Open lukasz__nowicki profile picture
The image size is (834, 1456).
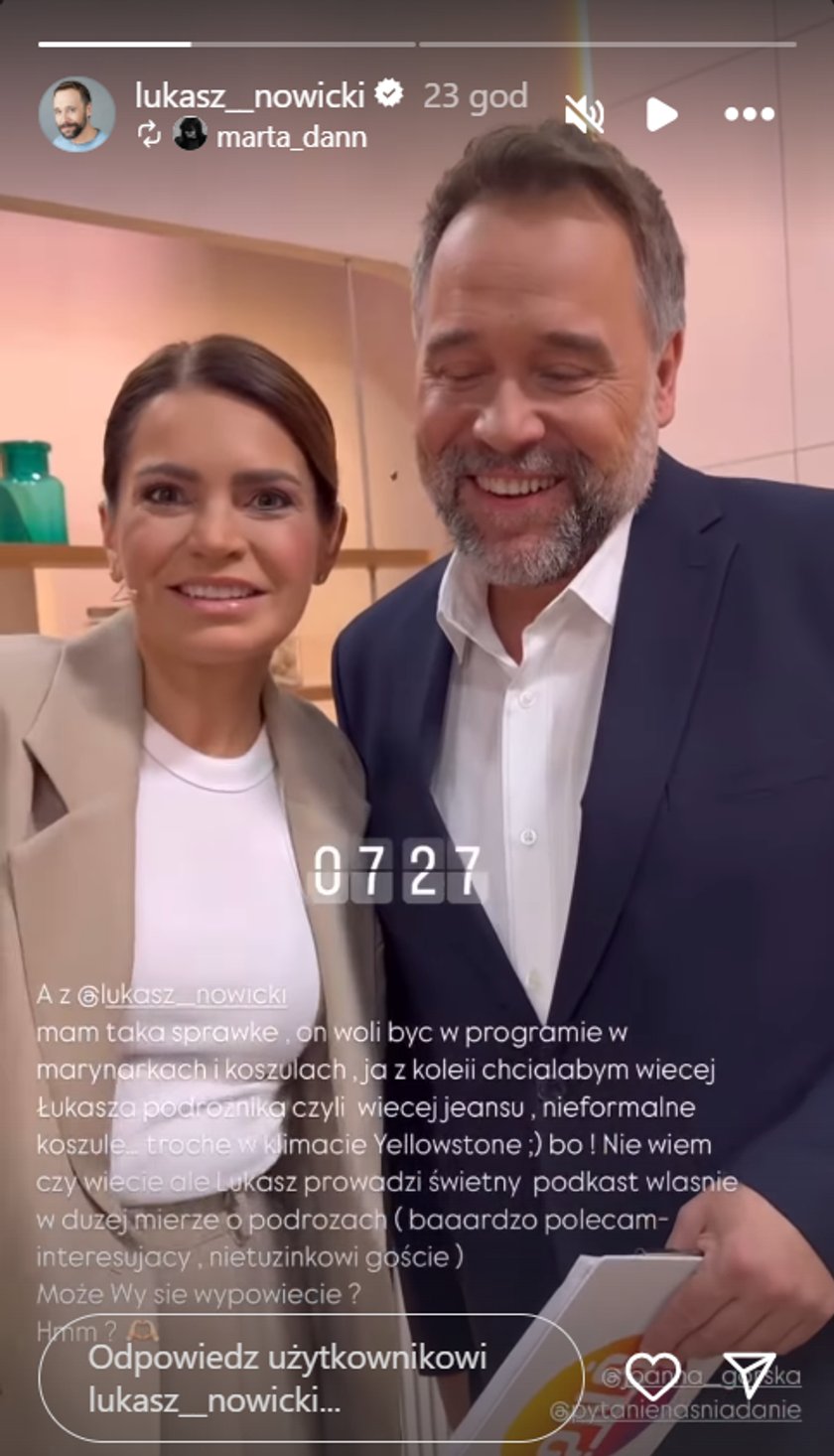(76, 114)
